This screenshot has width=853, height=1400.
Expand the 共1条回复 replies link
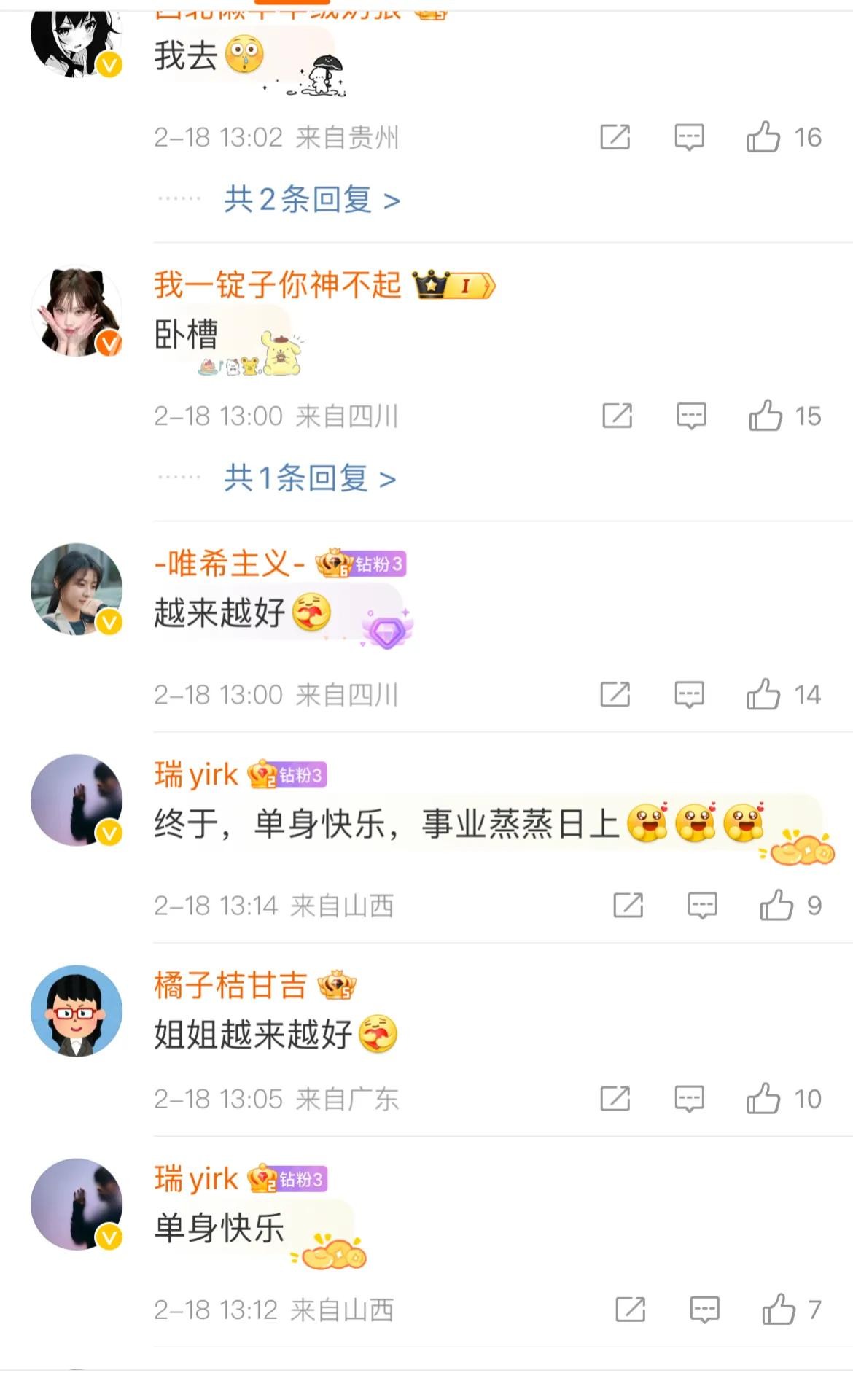[310, 478]
